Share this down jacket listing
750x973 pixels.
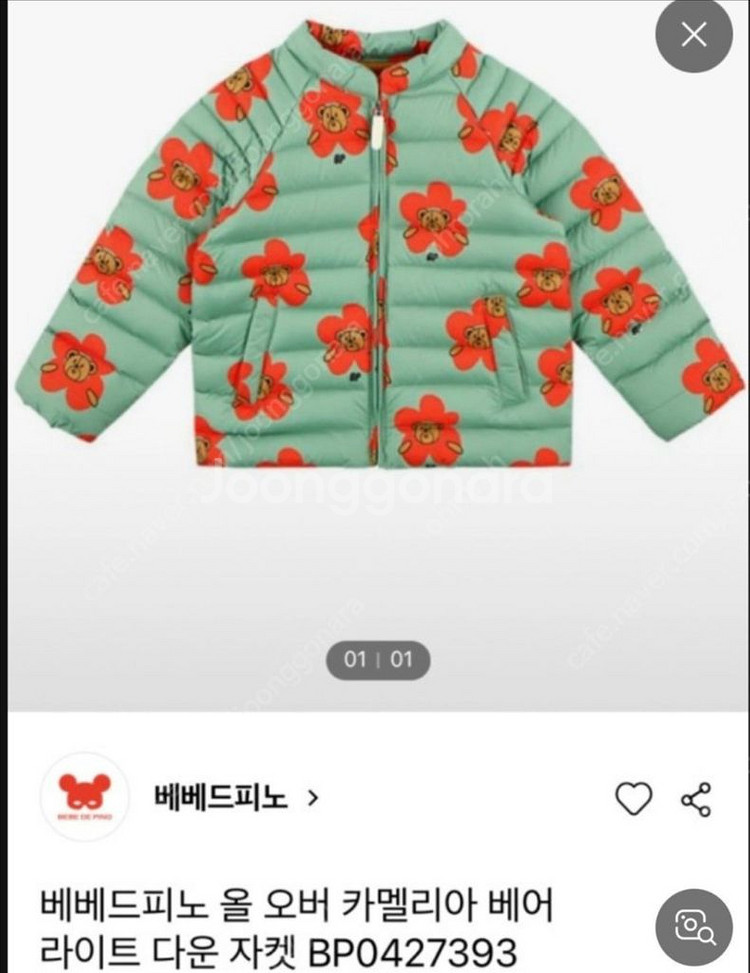point(695,798)
